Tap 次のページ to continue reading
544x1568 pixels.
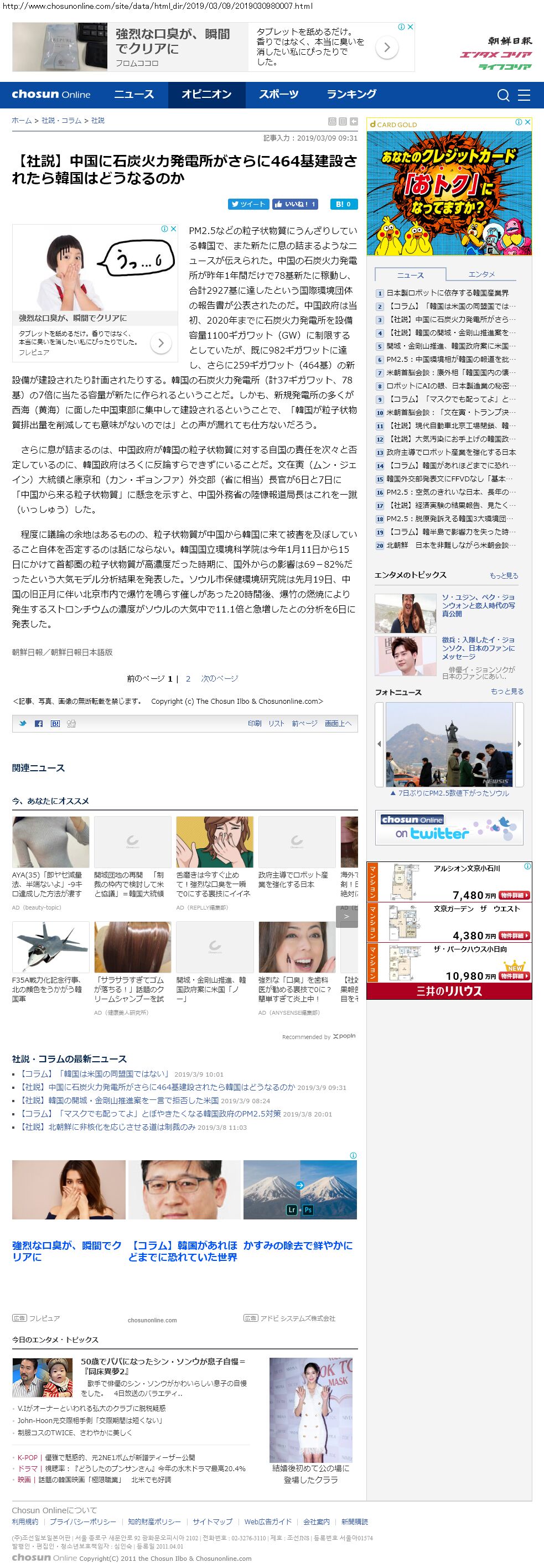pyautogui.click(x=220, y=678)
